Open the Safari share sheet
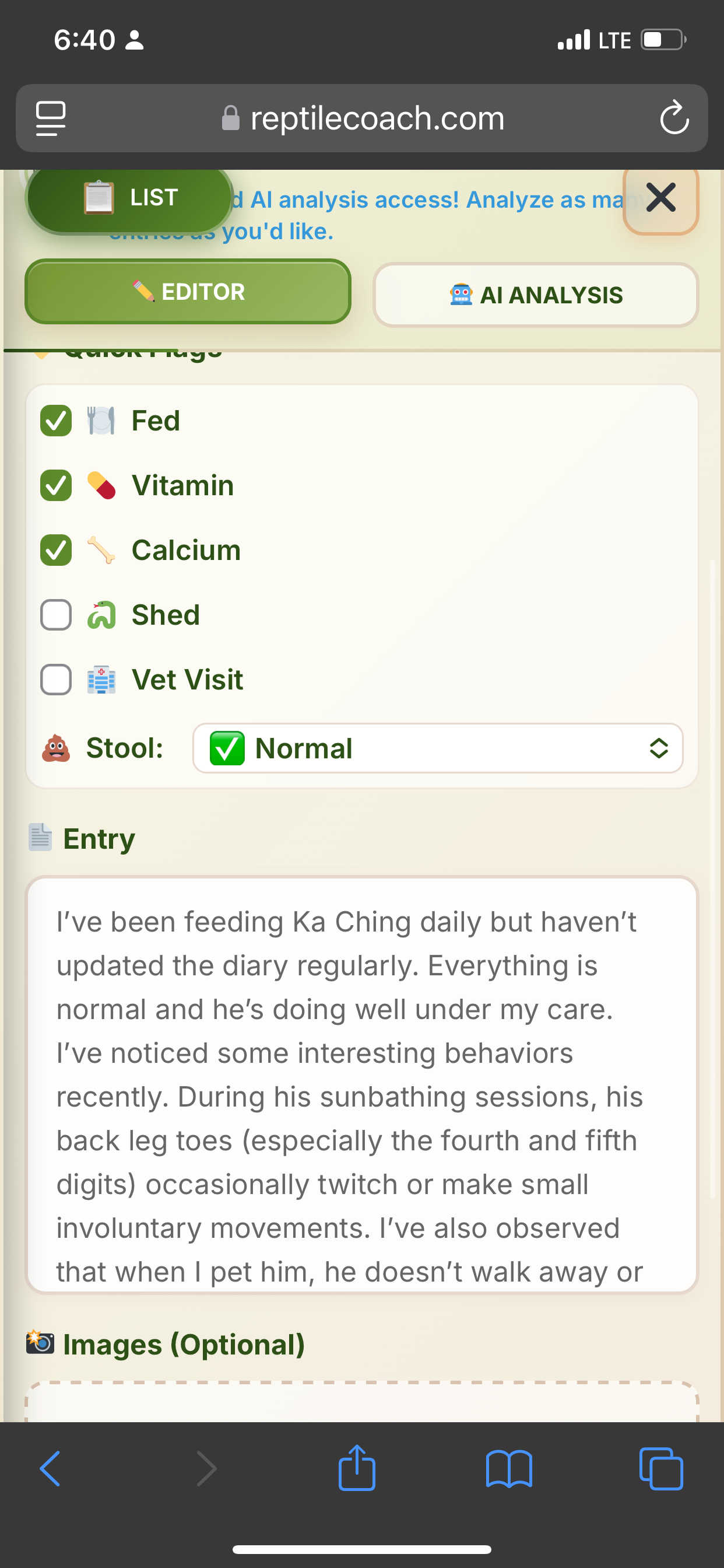This screenshot has width=724, height=1568. (x=358, y=1468)
